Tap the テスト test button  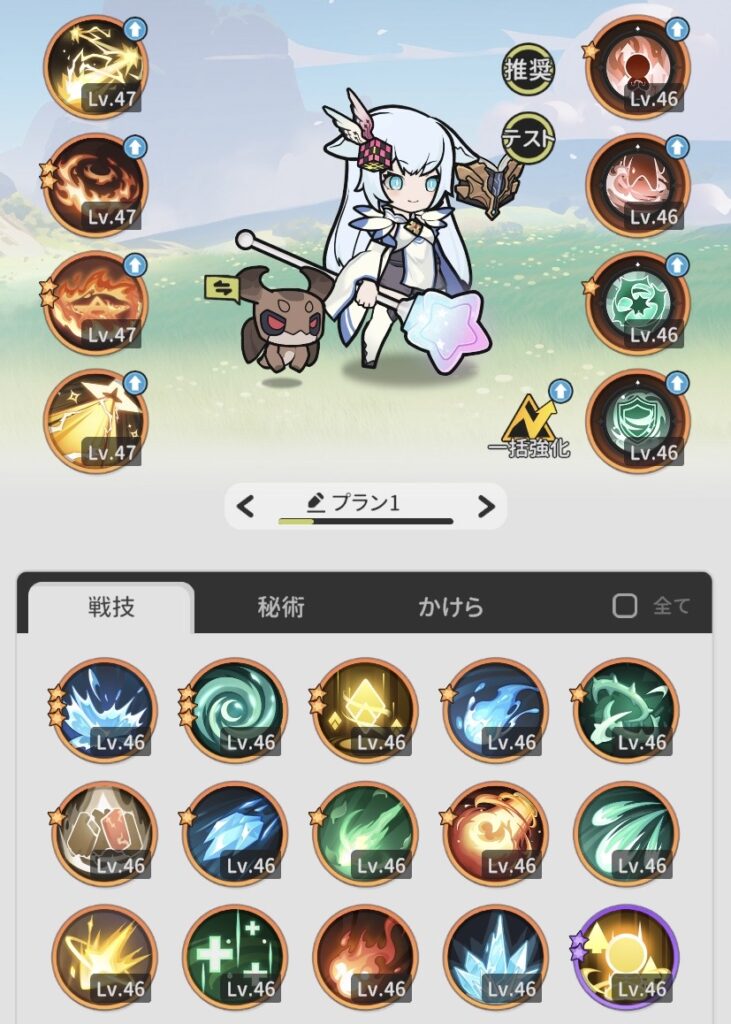[527, 137]
